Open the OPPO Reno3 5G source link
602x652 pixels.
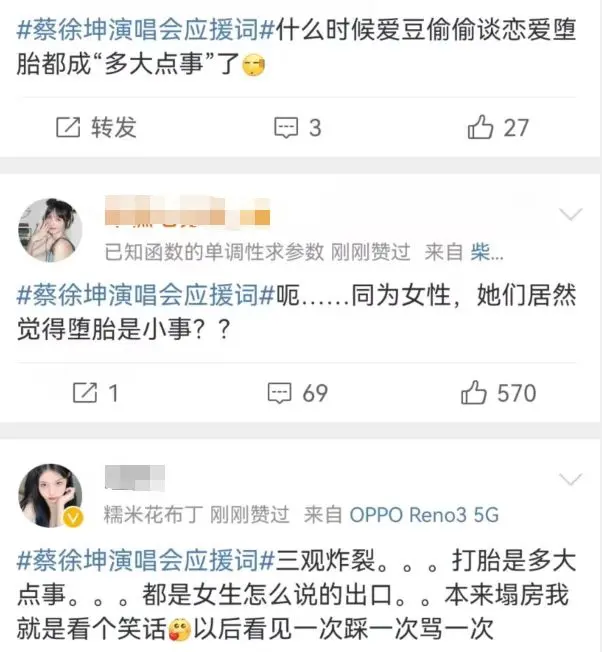[424, 516]
